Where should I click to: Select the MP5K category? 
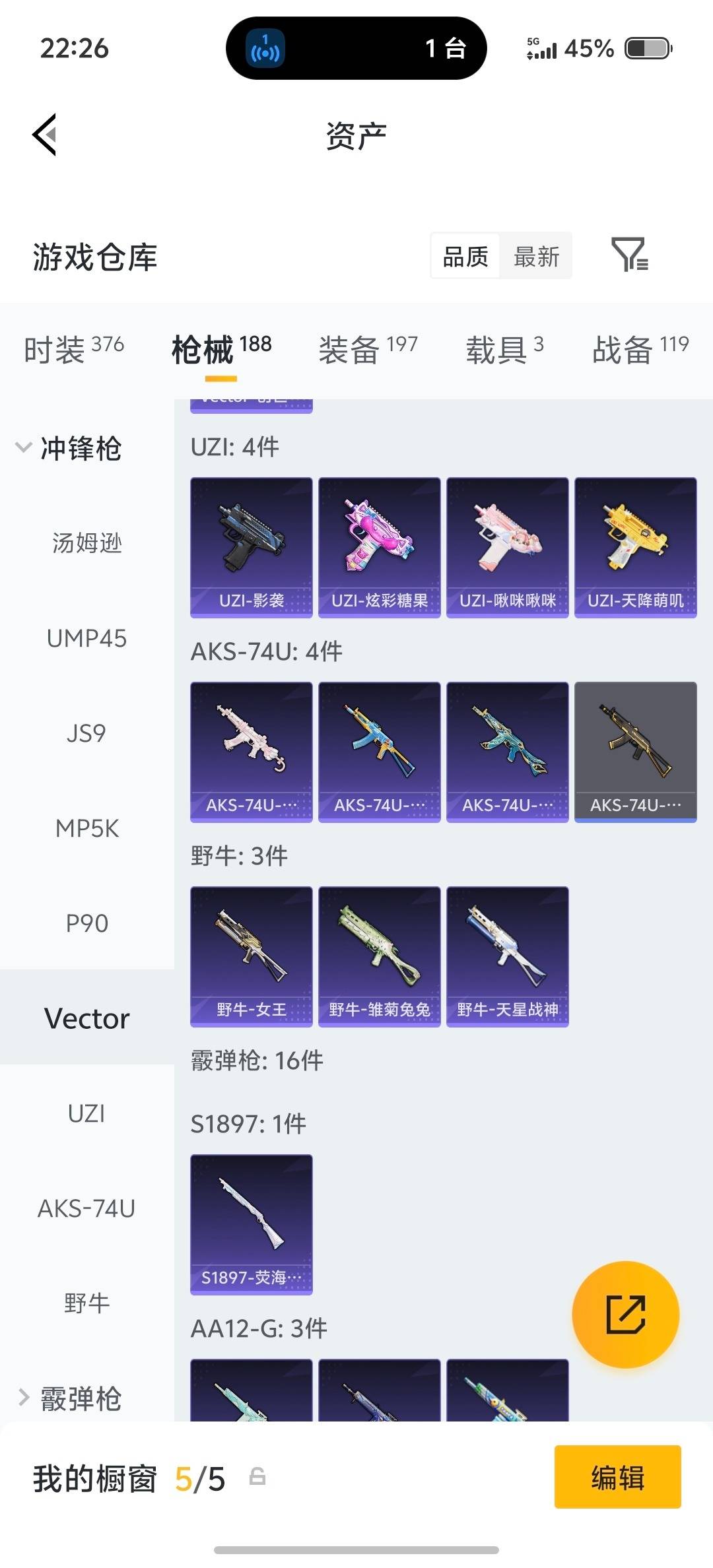(x=86, y=829)
